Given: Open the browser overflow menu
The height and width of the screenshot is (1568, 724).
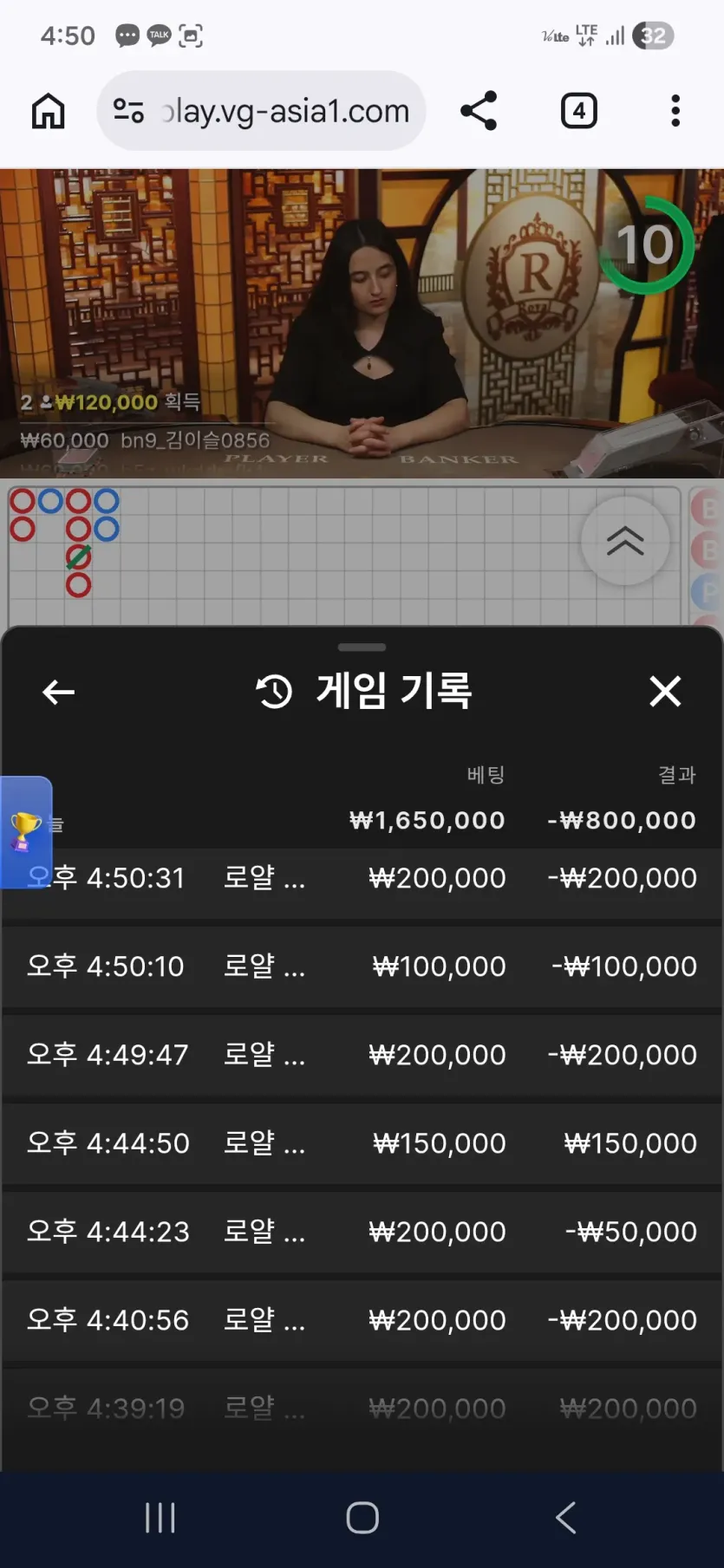Looking at the screenshot, I should coord(675,111).
